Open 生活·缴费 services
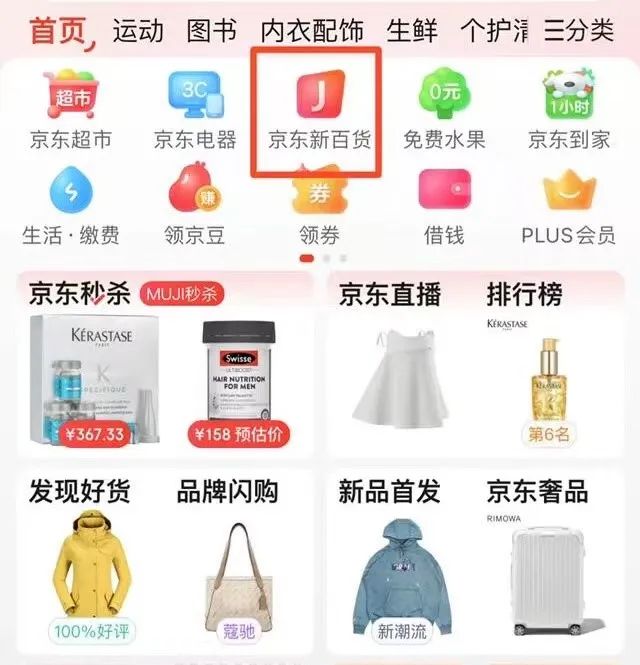Image resolution: width=640 pixels, height=665 pixels. 71,207
